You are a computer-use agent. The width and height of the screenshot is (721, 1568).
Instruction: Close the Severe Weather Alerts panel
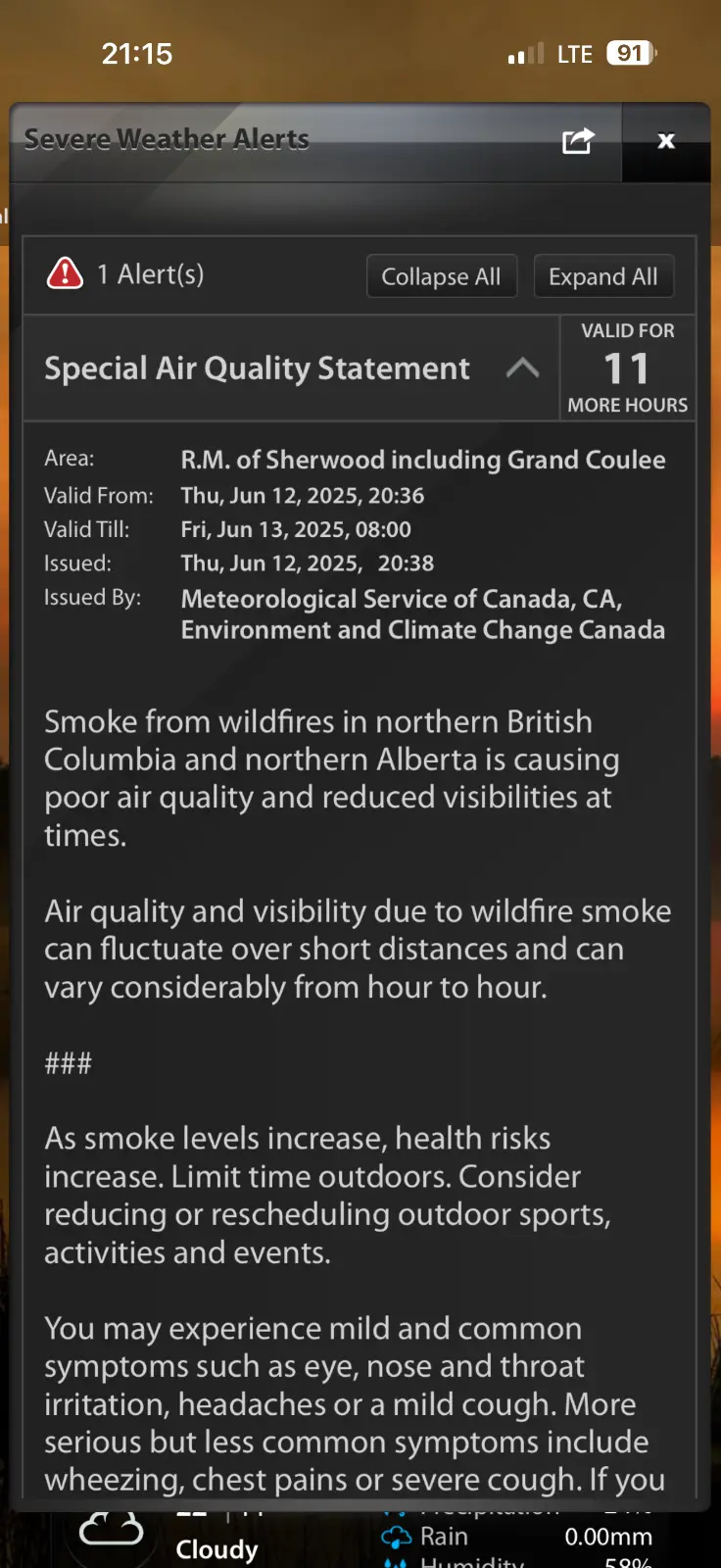666,141
